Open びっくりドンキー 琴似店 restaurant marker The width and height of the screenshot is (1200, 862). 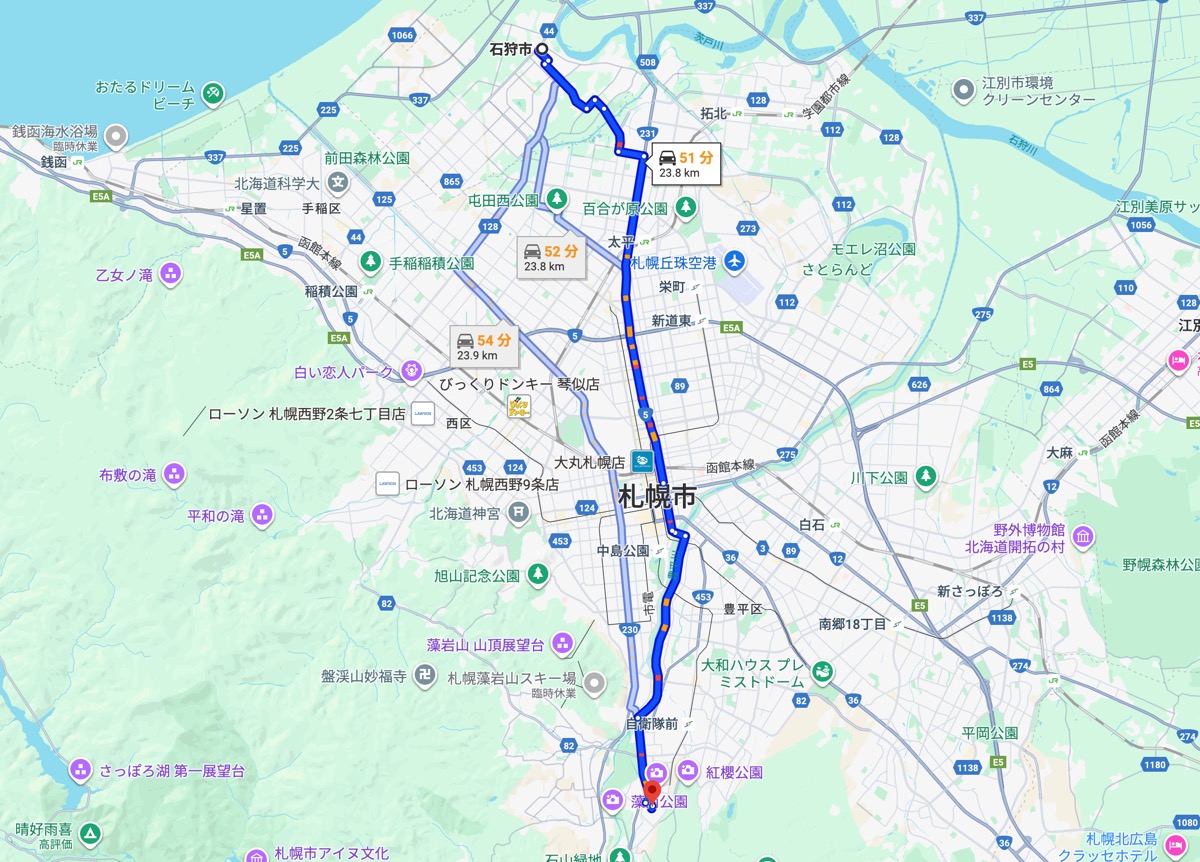[519, 406]
